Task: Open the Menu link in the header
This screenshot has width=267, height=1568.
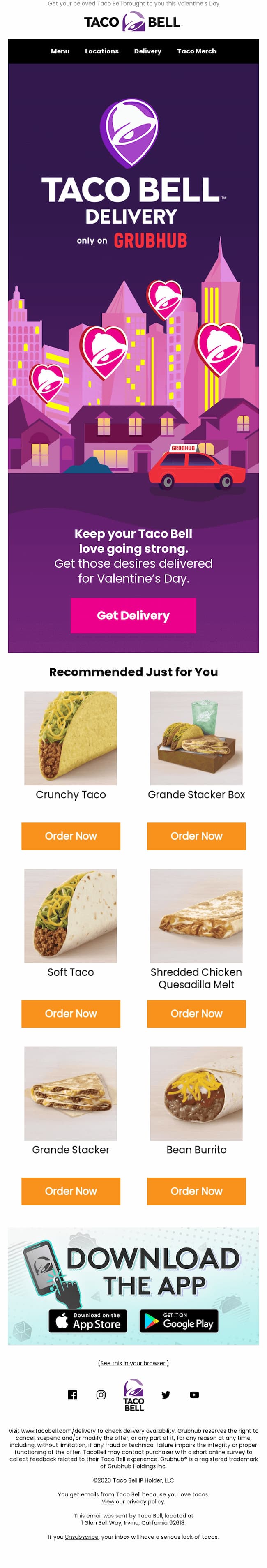Action: click(x=60, y=51)
